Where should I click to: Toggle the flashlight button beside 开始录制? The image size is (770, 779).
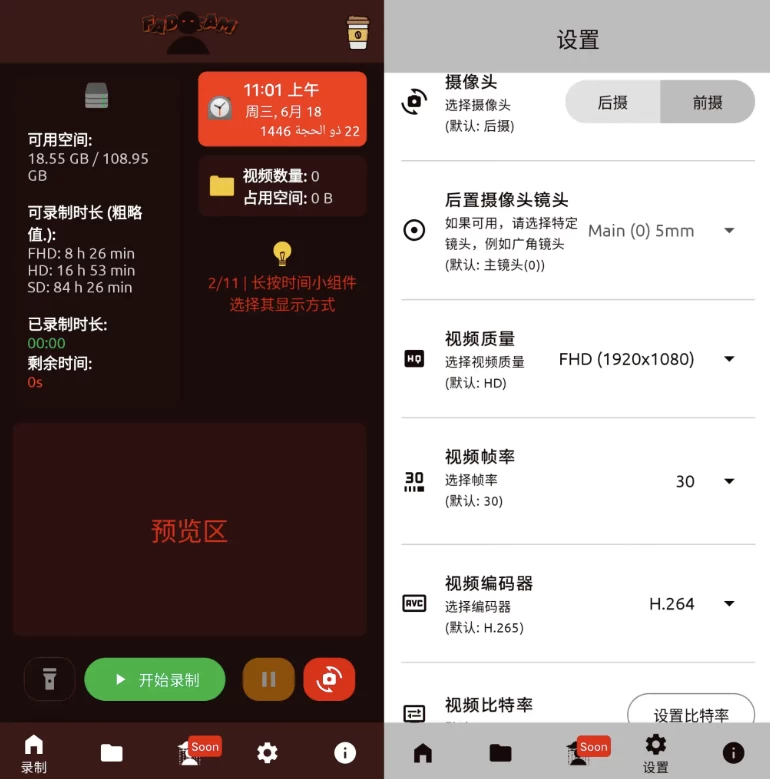49,680
